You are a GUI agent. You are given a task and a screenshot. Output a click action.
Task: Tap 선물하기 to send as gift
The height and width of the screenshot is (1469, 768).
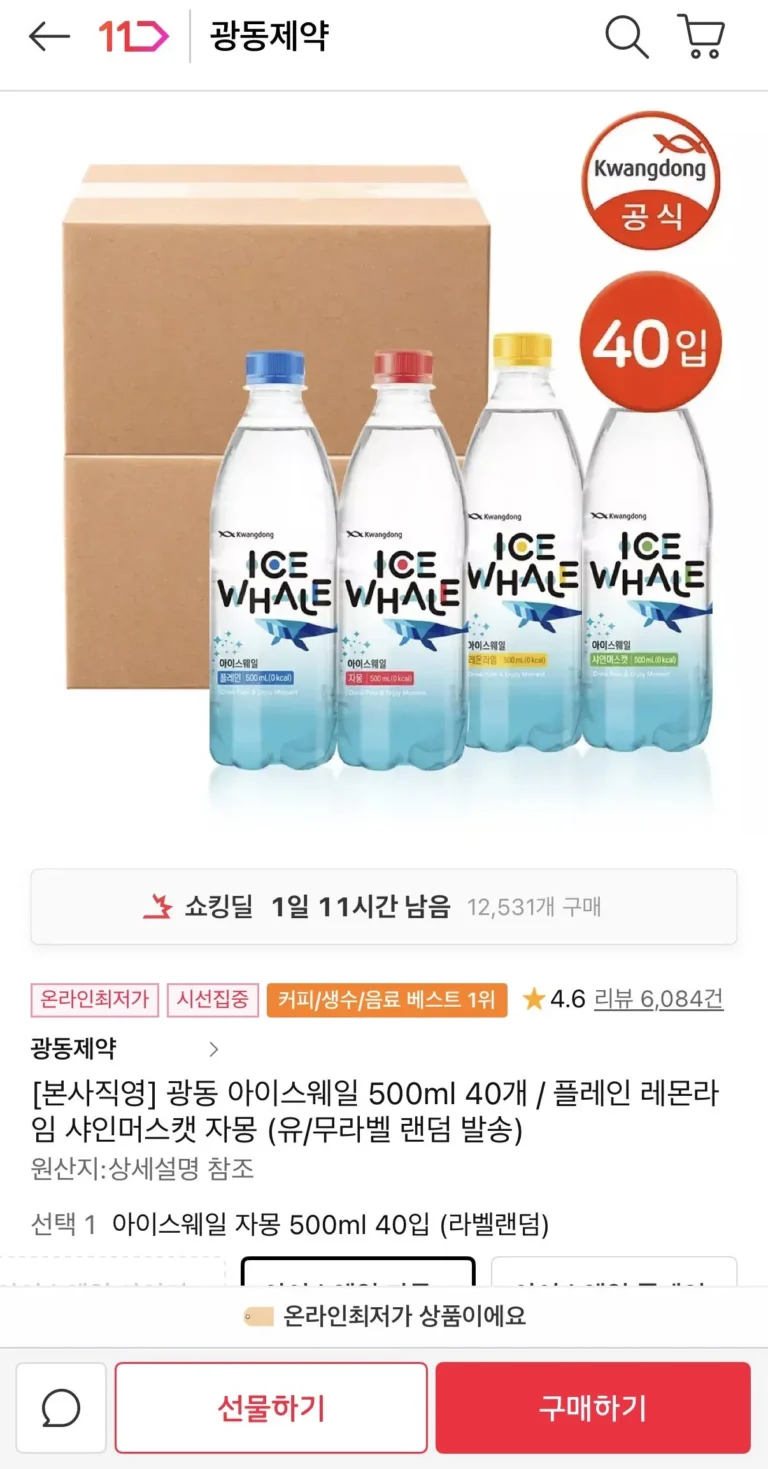tap(271, 1408)
